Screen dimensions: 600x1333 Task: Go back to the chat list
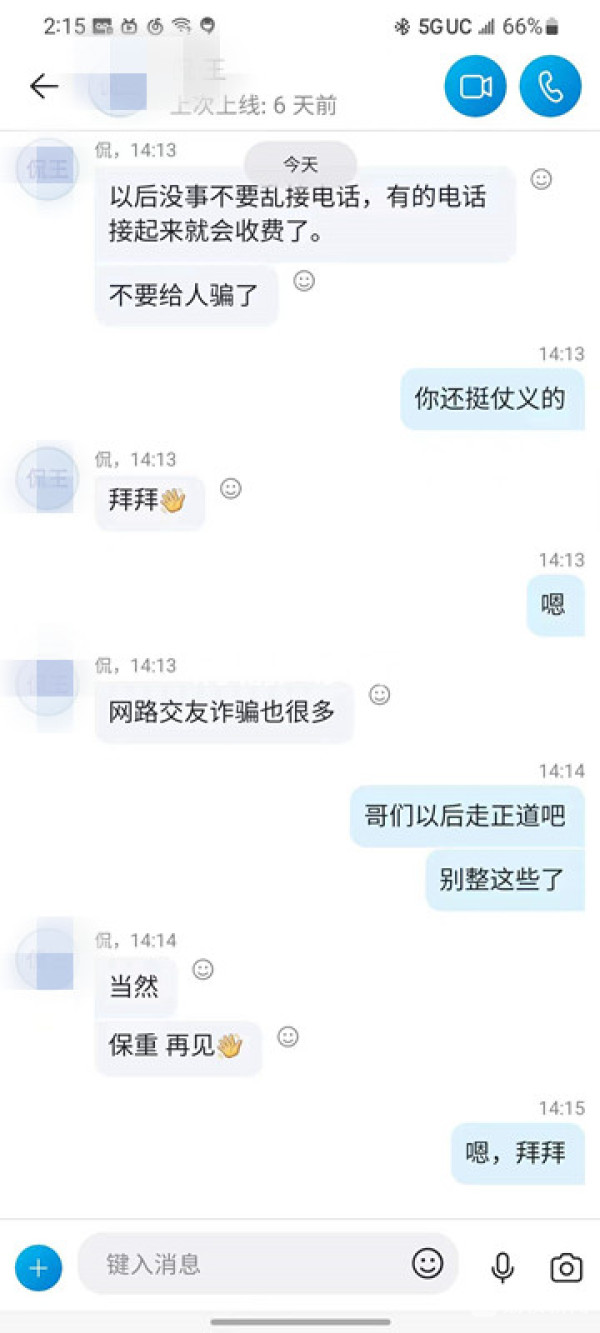44,87
